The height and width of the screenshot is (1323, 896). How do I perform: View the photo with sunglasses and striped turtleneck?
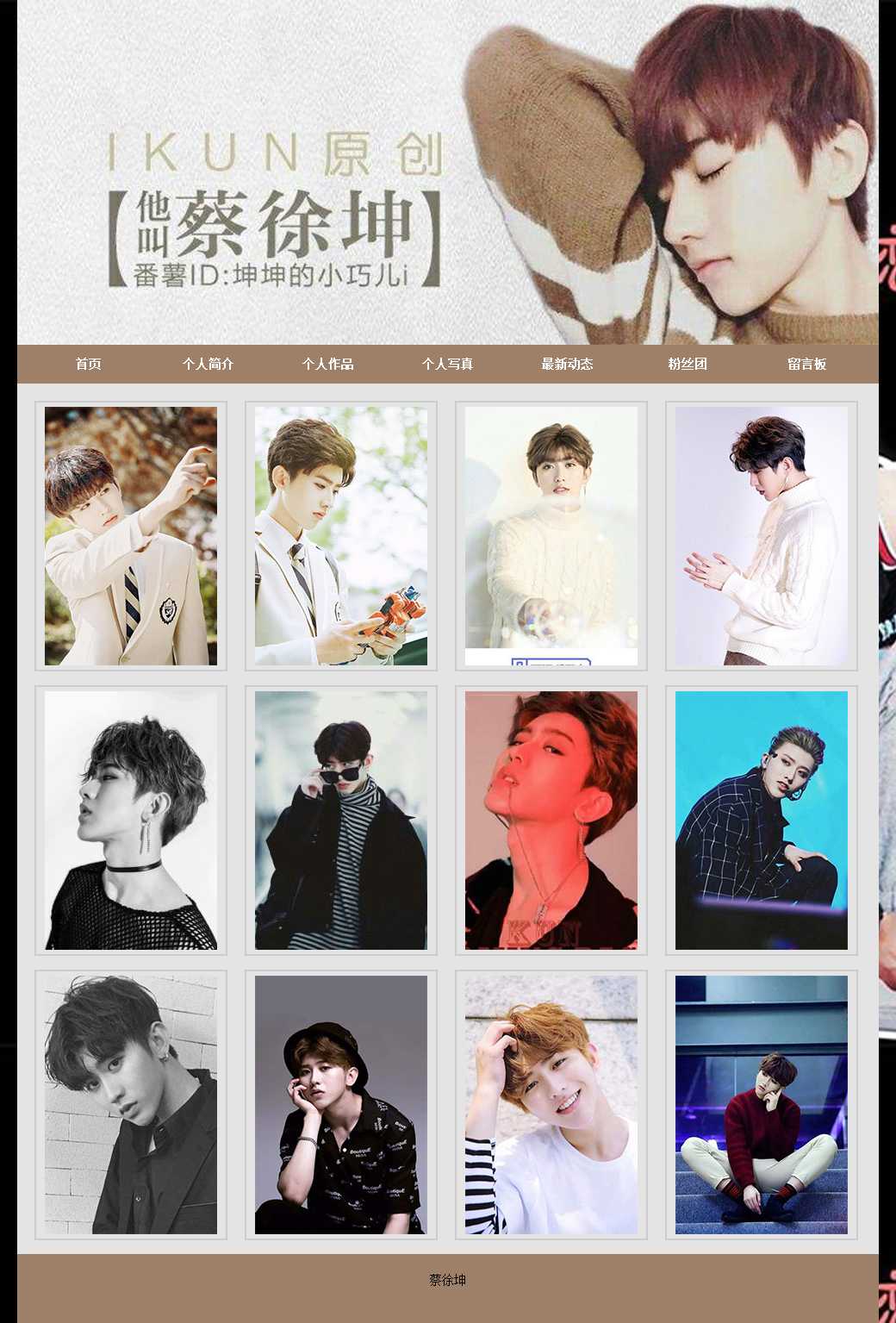coord(341,820)
